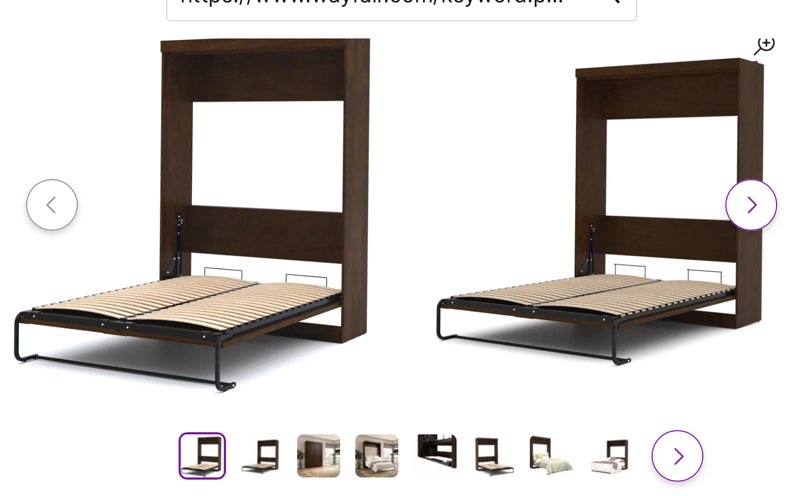The height and width of the screenshot is (496, 800).
Task: Select the first highlighted thumbnail
Action: point(202,456)
